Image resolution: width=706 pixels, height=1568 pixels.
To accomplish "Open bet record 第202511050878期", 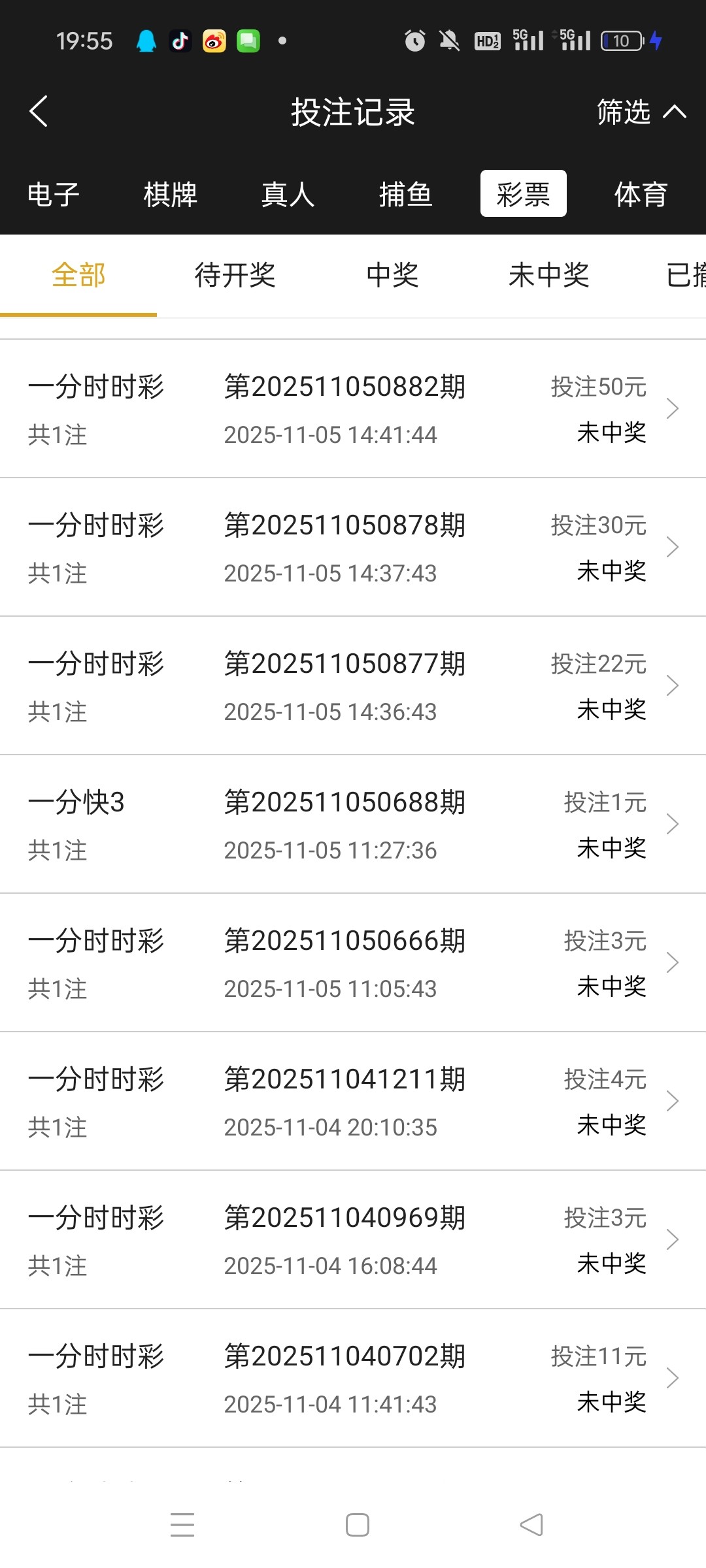I will (x=353, y=547).
